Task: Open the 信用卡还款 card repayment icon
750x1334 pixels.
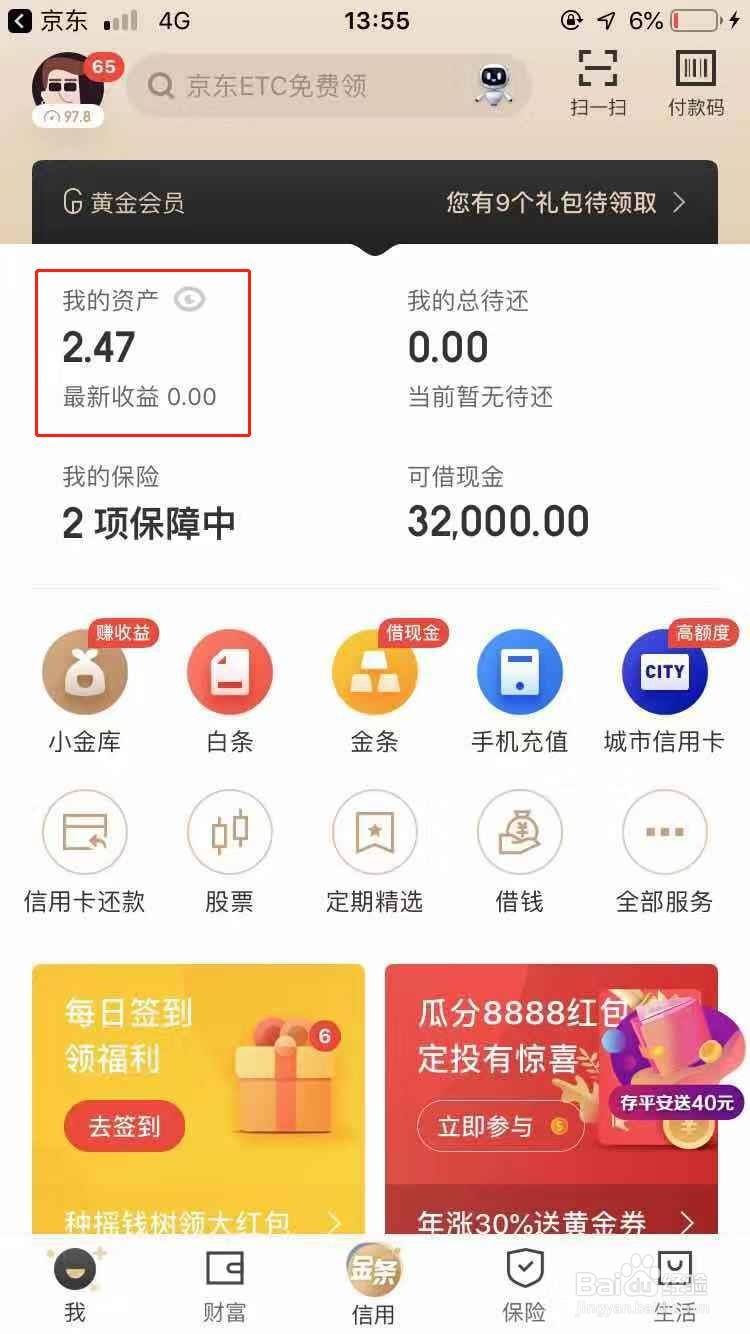Action: [x=85, y=832]
